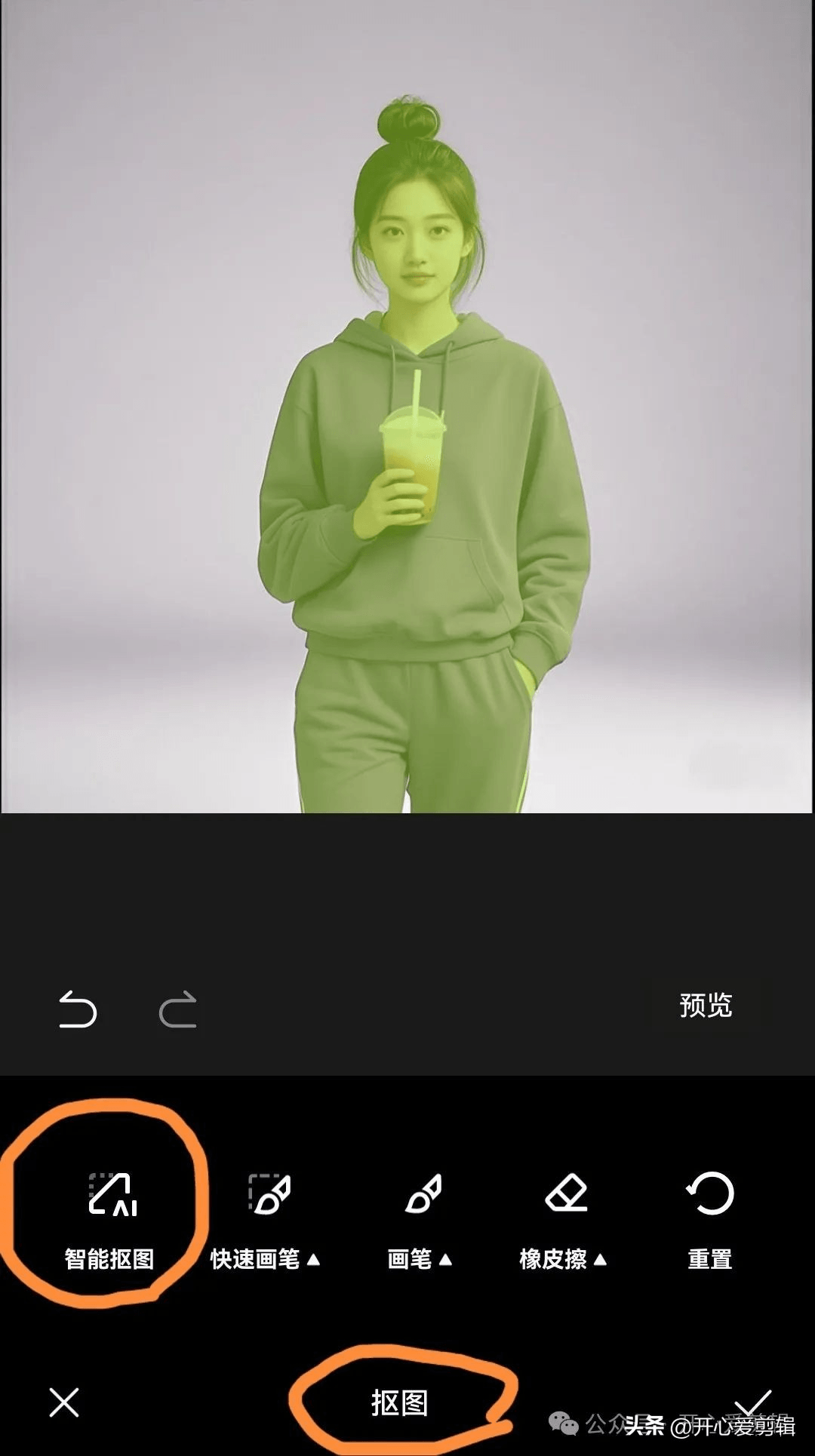Select the 智能抠图 AI cutout tool

point(110,1221)
